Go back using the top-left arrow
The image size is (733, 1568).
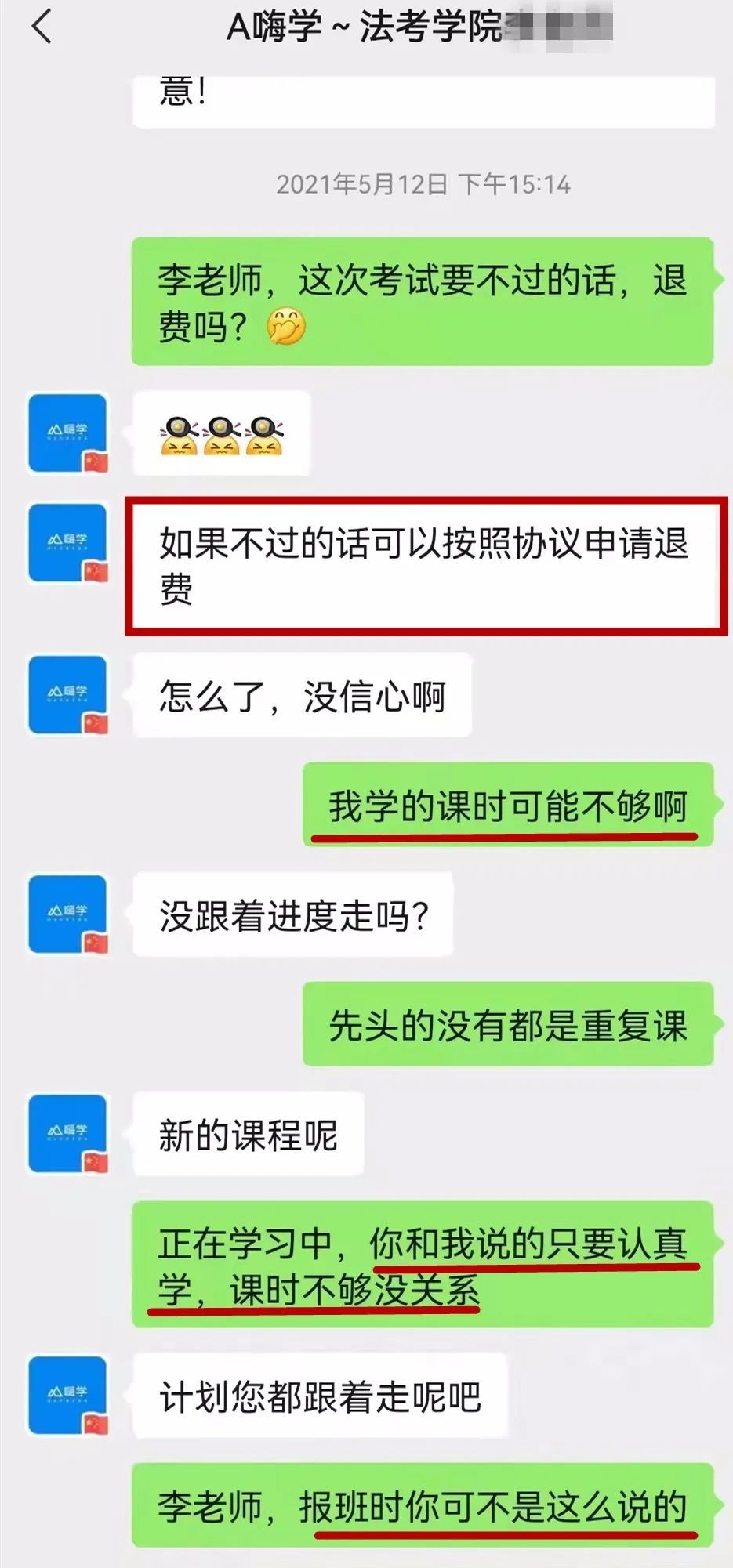point(42,27)
